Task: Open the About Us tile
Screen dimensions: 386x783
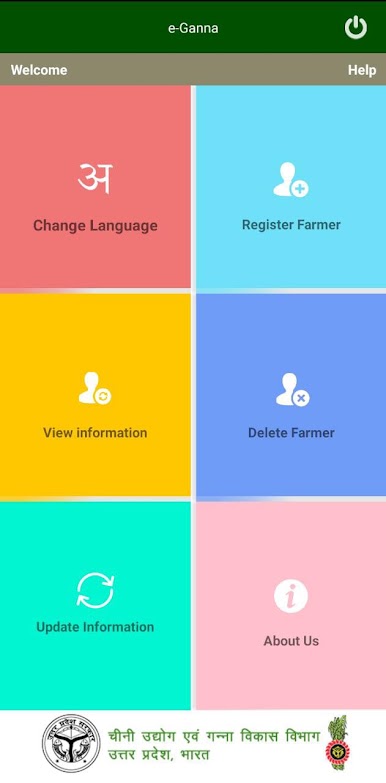Action: click(x=291, y=605)
